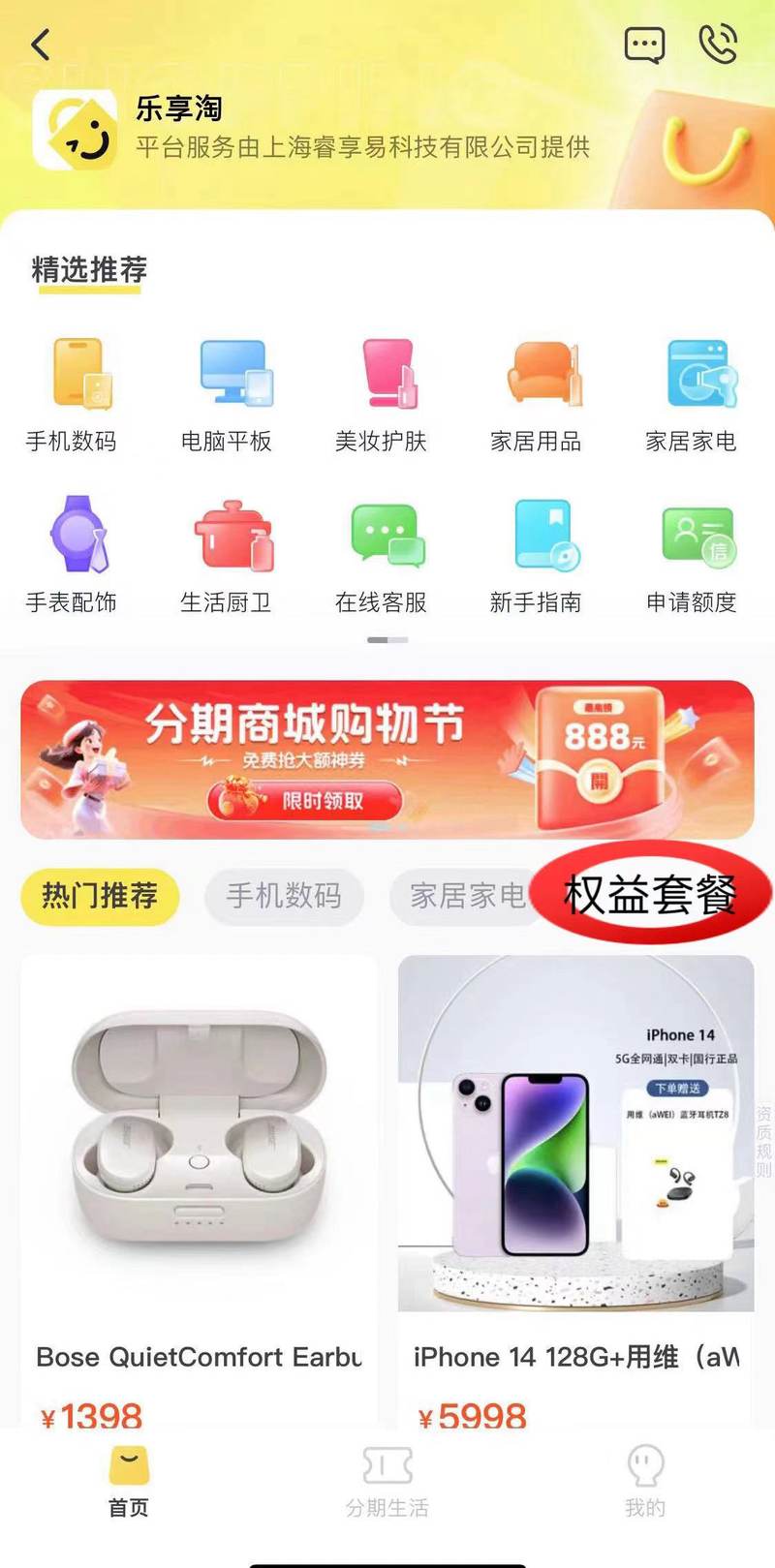
Task: Tap the phone call icon
Action: click(x=718, y=44)
